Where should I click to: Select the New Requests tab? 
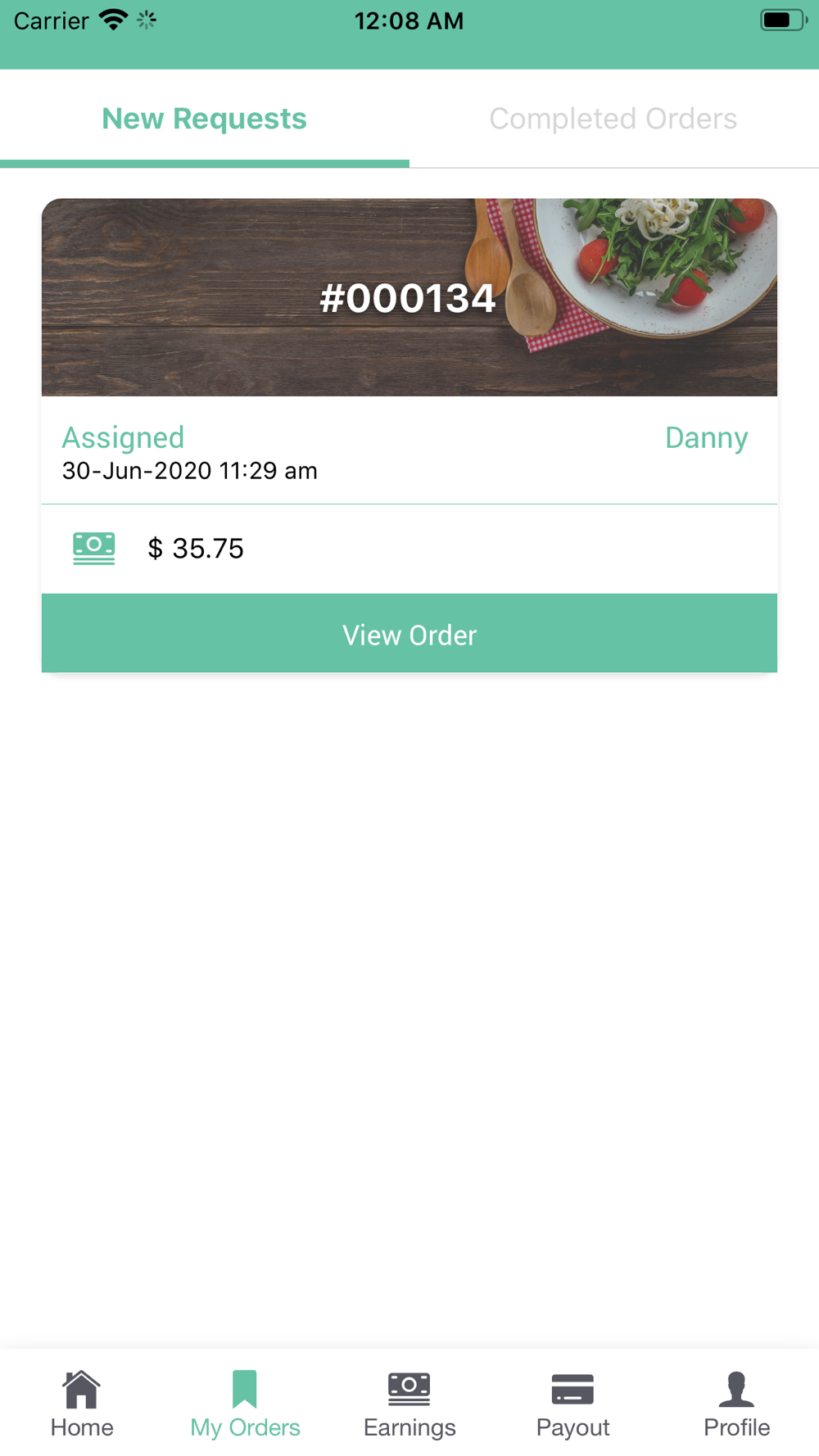(204, 119)
